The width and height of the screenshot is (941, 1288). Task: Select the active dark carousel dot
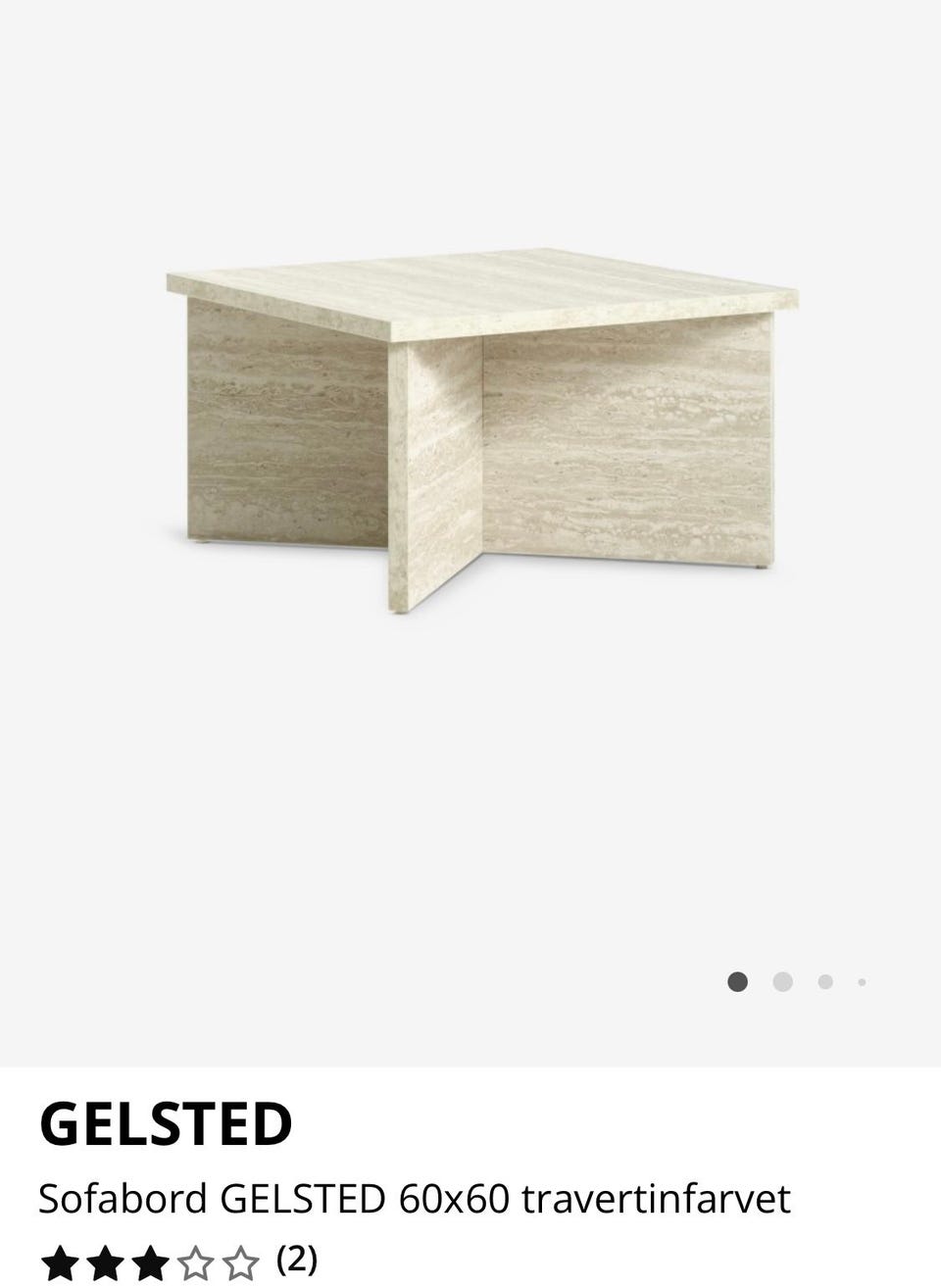click(736, 981)
